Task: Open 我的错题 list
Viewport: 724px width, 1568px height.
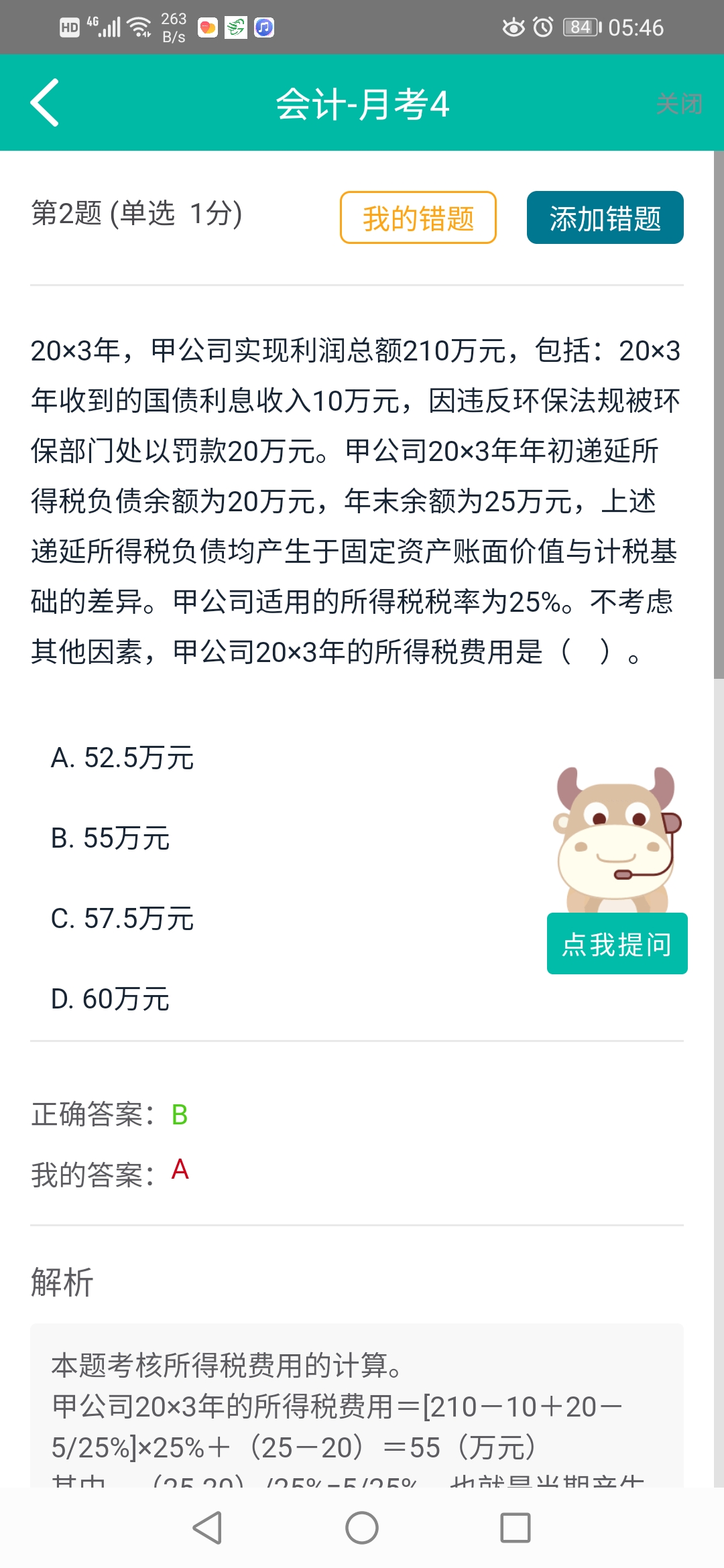Action: coord(418,218)
